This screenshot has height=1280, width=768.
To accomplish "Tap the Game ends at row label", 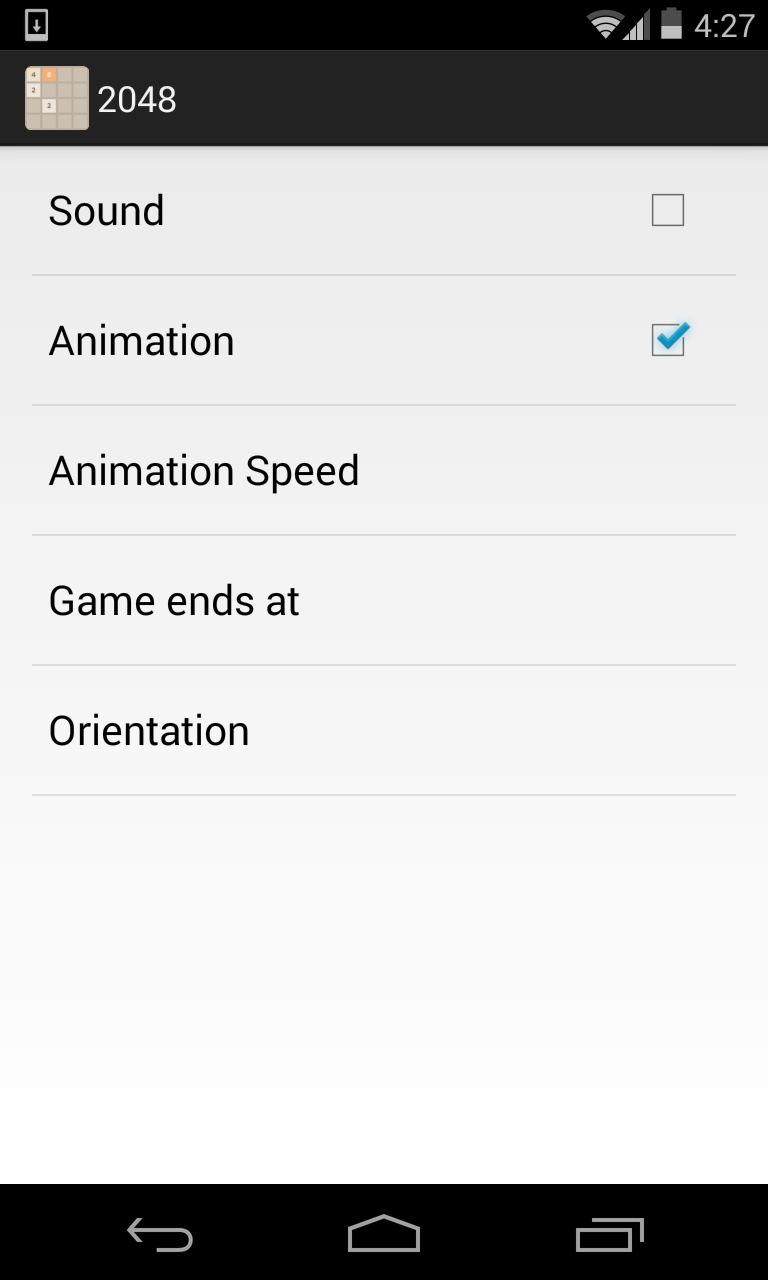I will pyautogui.click(x=173, y=600).
